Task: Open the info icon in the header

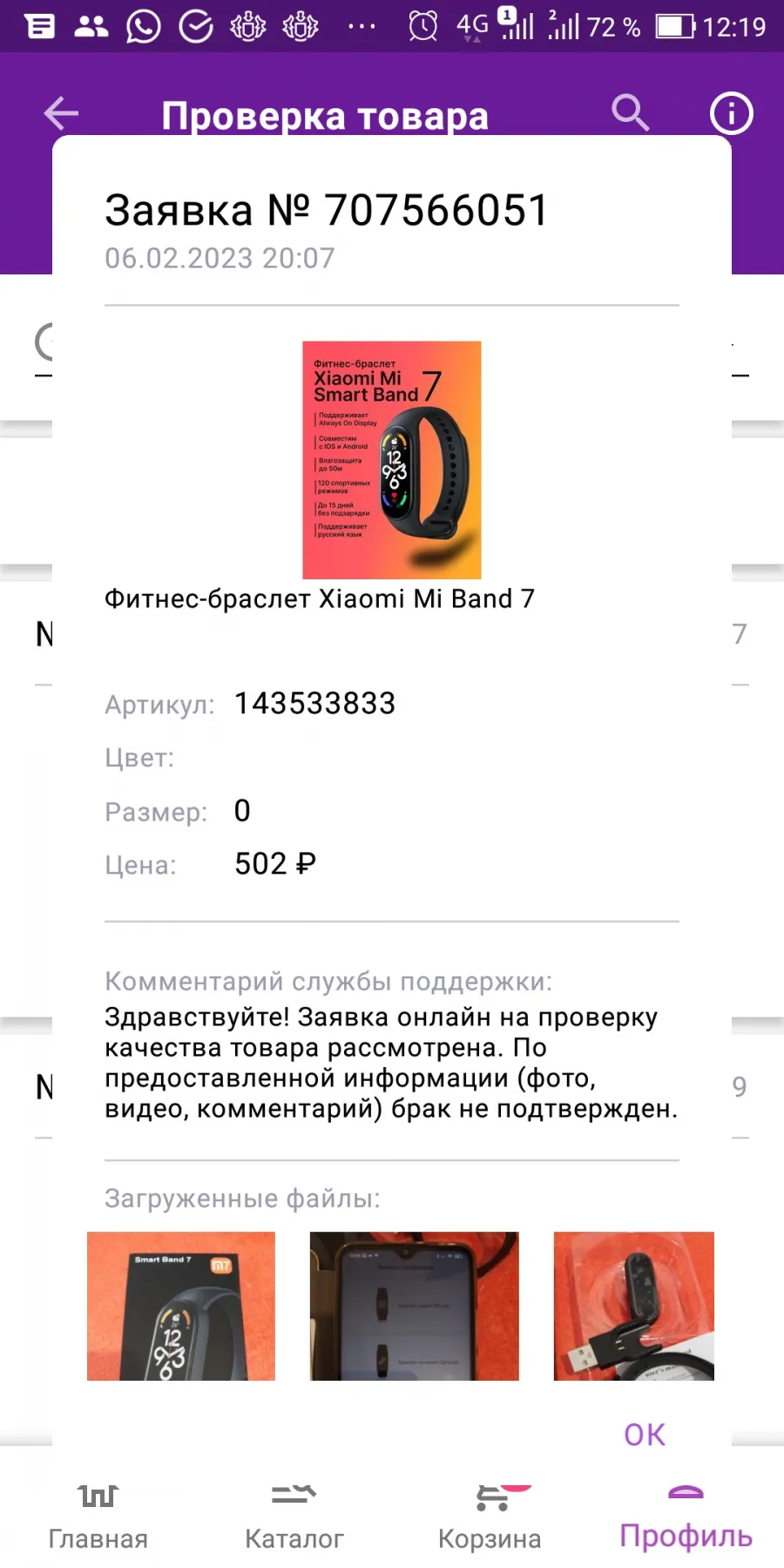Action: click(732, 113)
